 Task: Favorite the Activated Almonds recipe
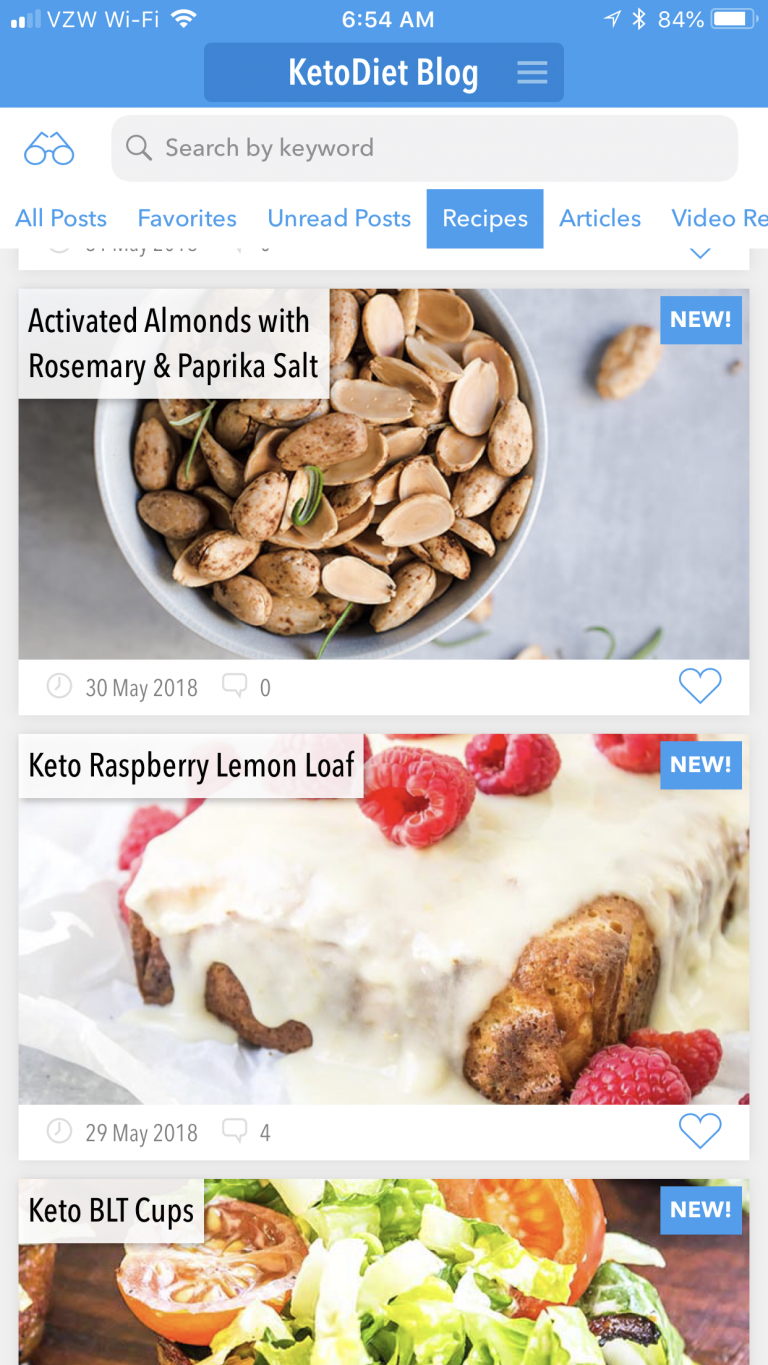700,686
